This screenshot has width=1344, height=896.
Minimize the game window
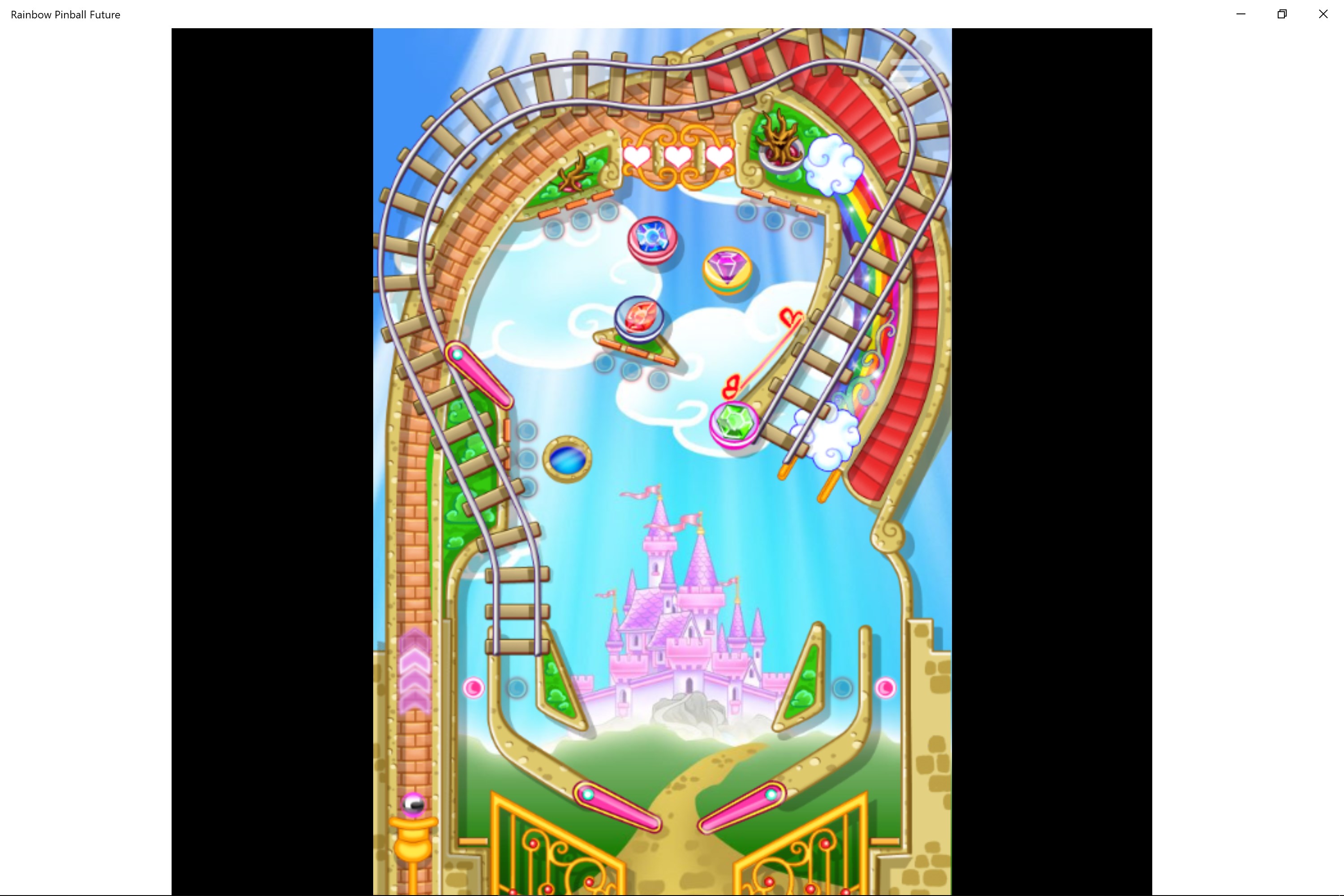pyautogui.click(x=1241, y=14)
